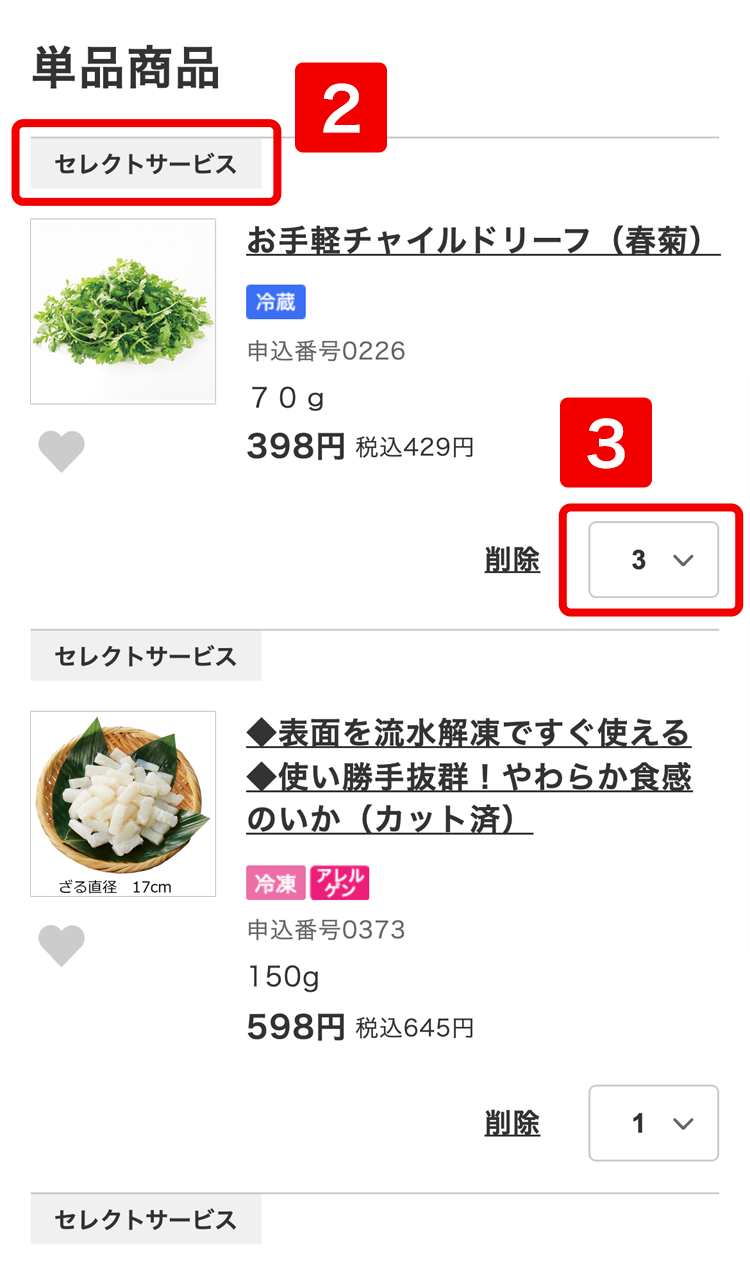
Task: Click the アレルゲン badge on the いか product
Action: coord(340,883)
